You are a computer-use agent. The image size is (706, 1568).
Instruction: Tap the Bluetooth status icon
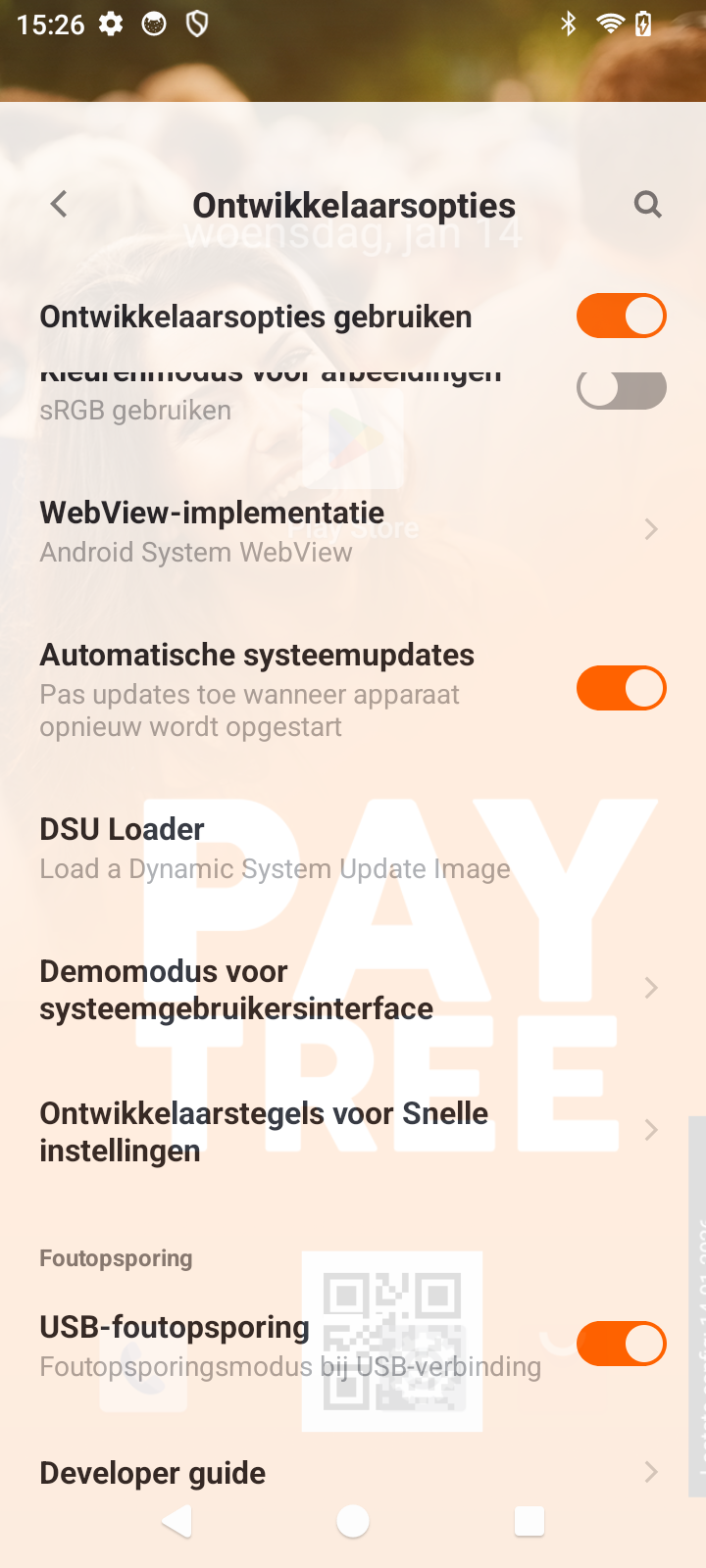(x=569, y=24)
